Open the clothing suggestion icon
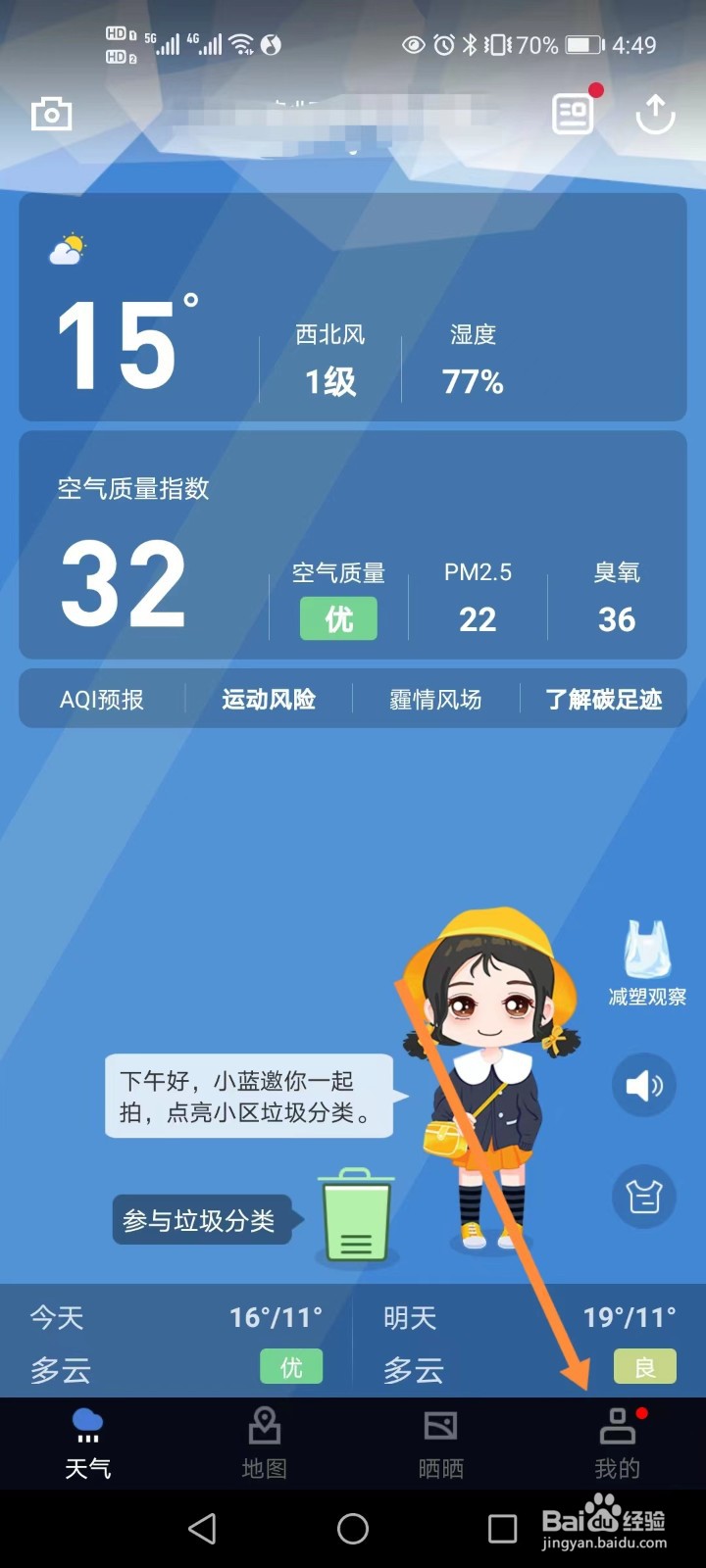 (x=643, y=1198)
